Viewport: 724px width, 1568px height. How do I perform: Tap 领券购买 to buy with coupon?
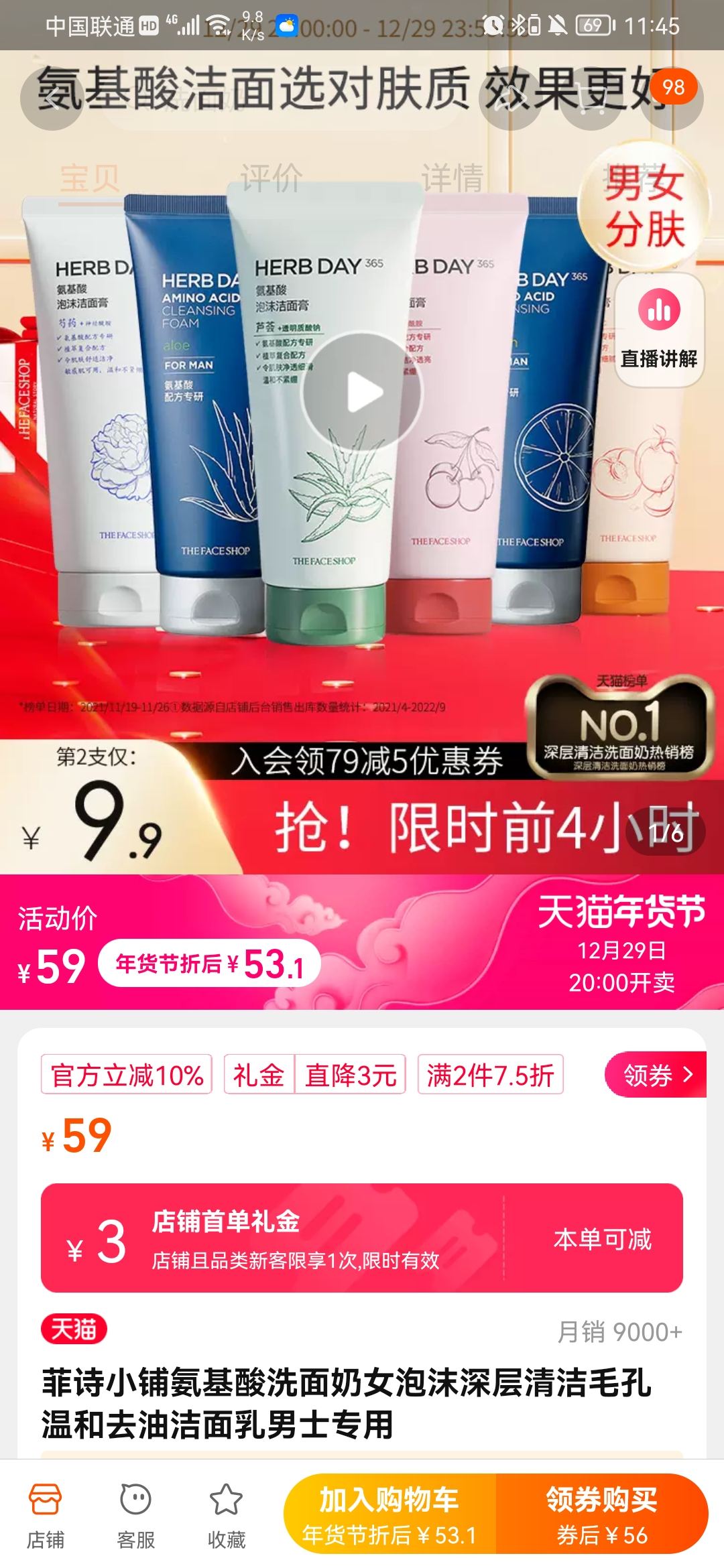tap(601, 1514)
